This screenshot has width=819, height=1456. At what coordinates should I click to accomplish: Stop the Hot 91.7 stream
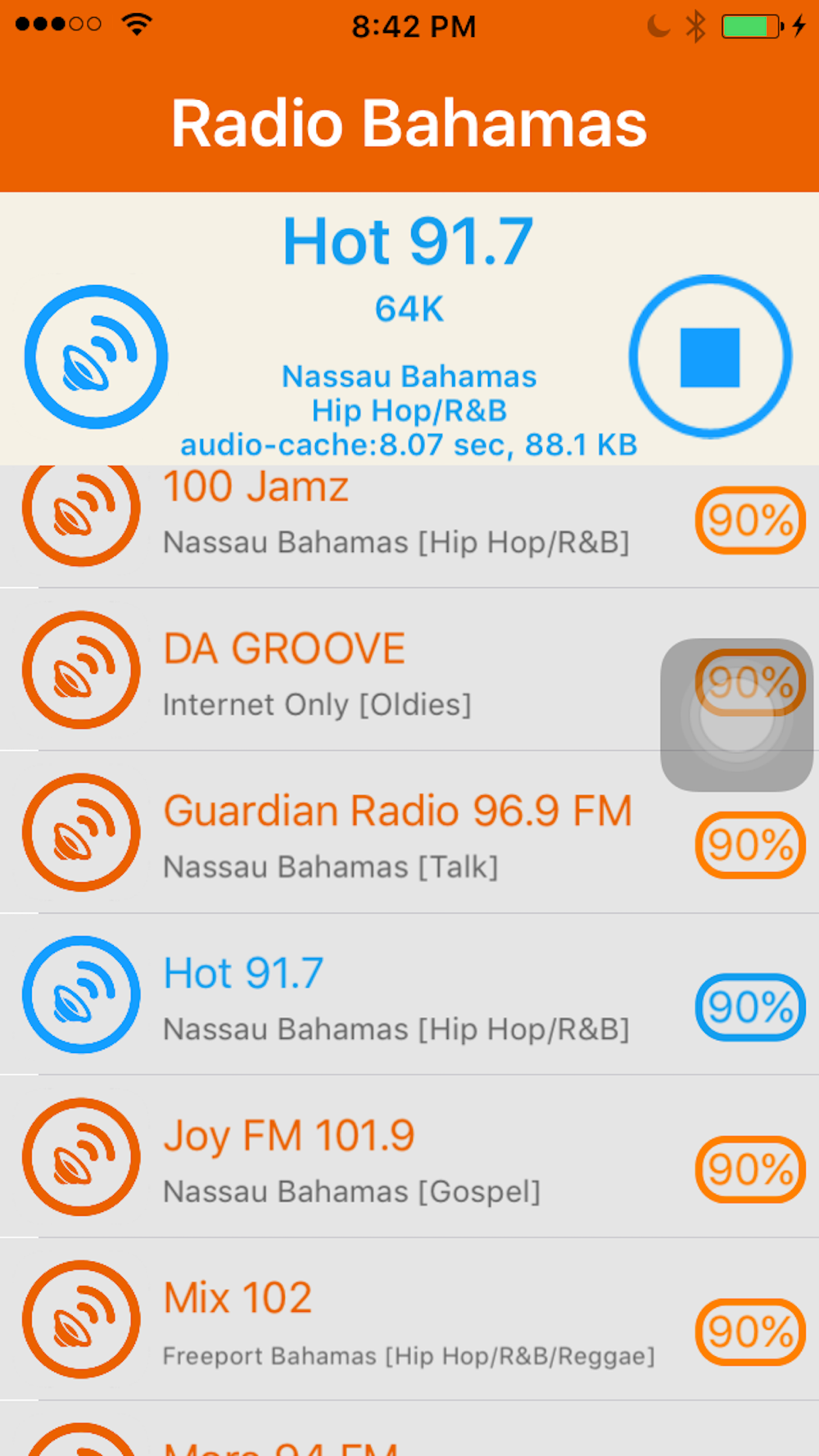click(710, 356)
